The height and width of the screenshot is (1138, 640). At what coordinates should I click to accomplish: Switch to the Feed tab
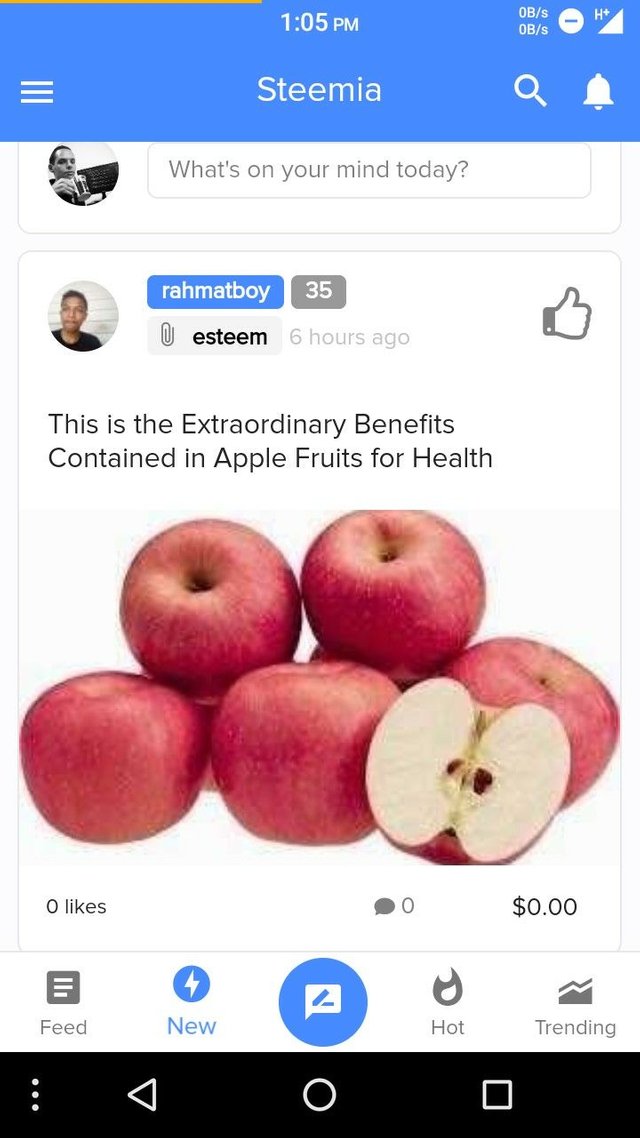(x=63, y=1003)
